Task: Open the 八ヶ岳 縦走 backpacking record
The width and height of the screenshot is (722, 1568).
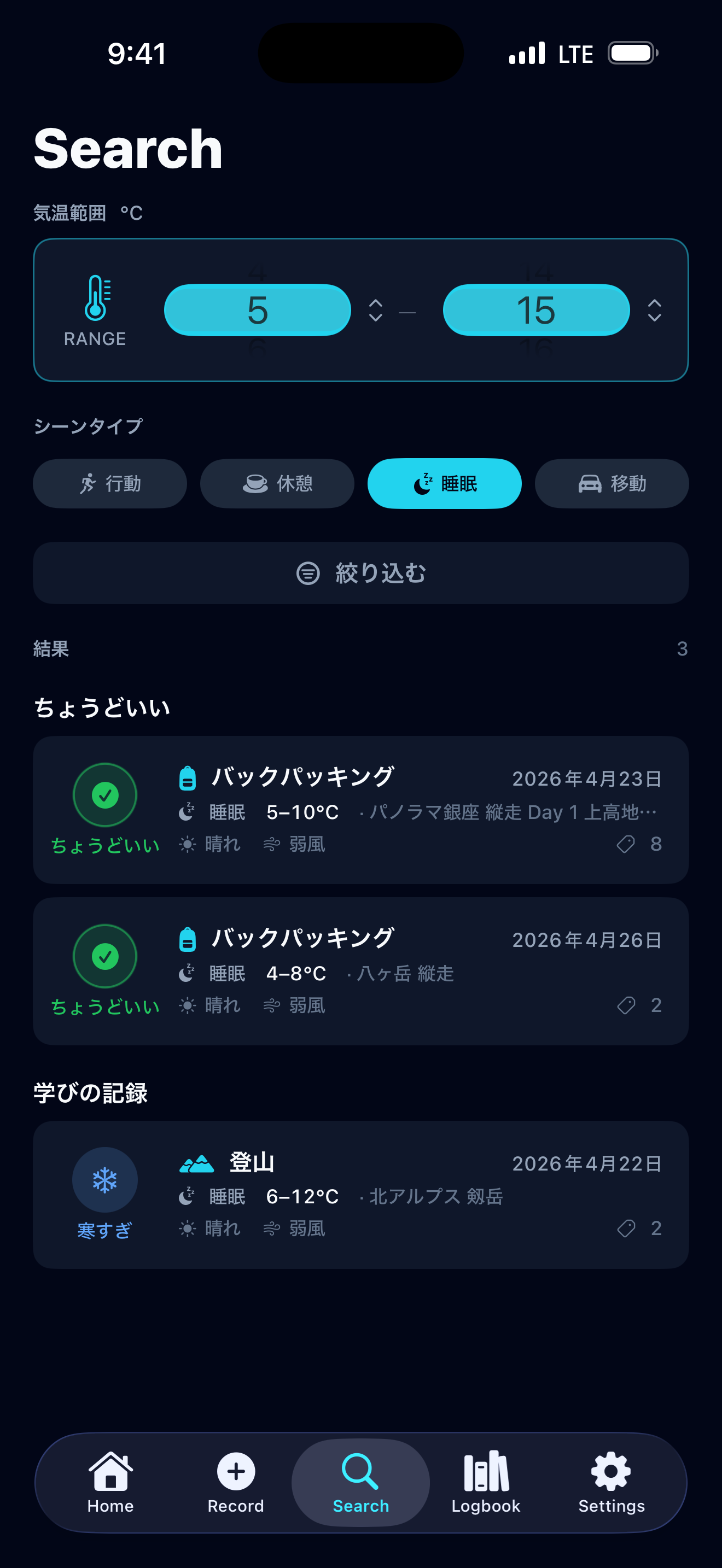Action: (361, 971)
